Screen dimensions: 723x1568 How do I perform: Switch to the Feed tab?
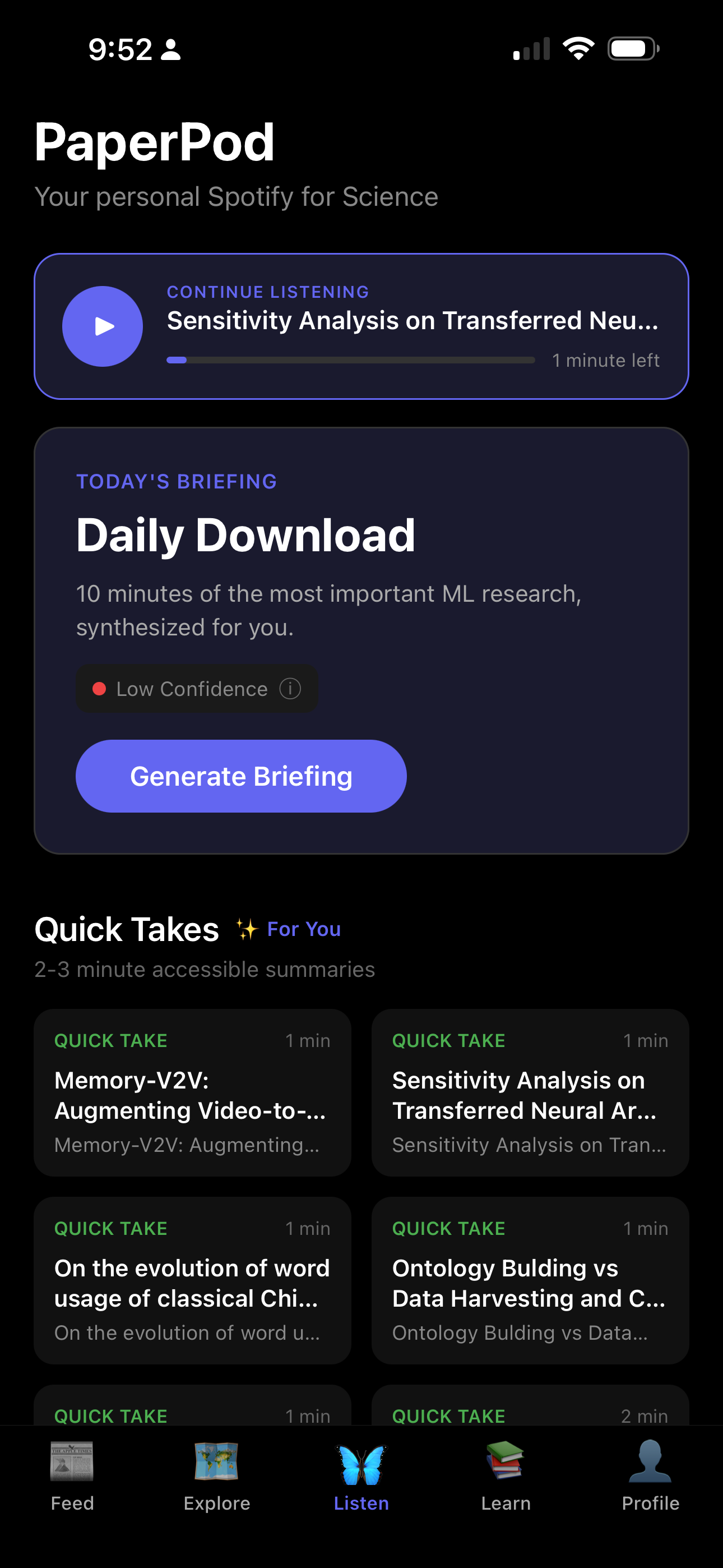pos(72,1477)
